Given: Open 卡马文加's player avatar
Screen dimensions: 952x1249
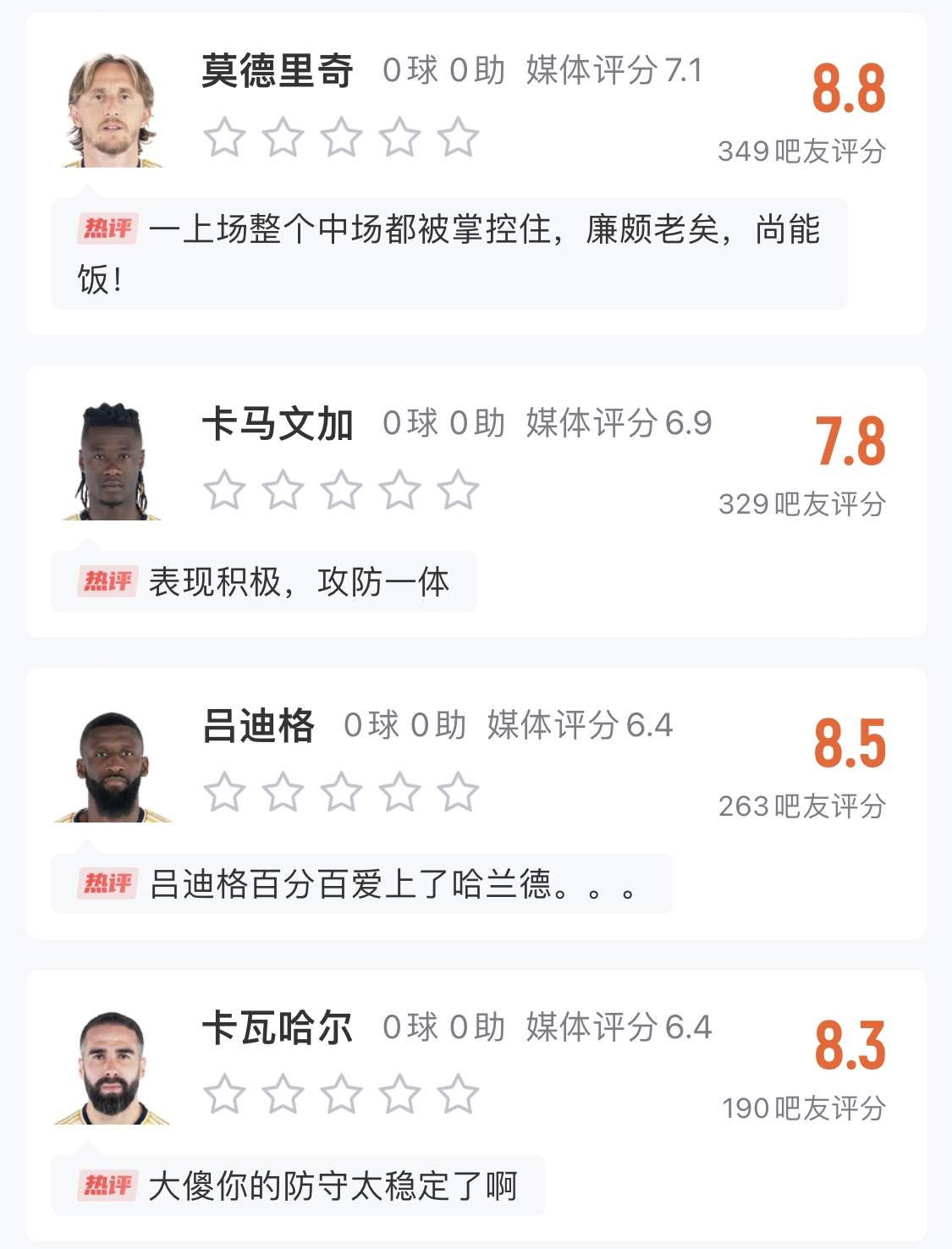Looking at the screenshot, I should 111,461.
